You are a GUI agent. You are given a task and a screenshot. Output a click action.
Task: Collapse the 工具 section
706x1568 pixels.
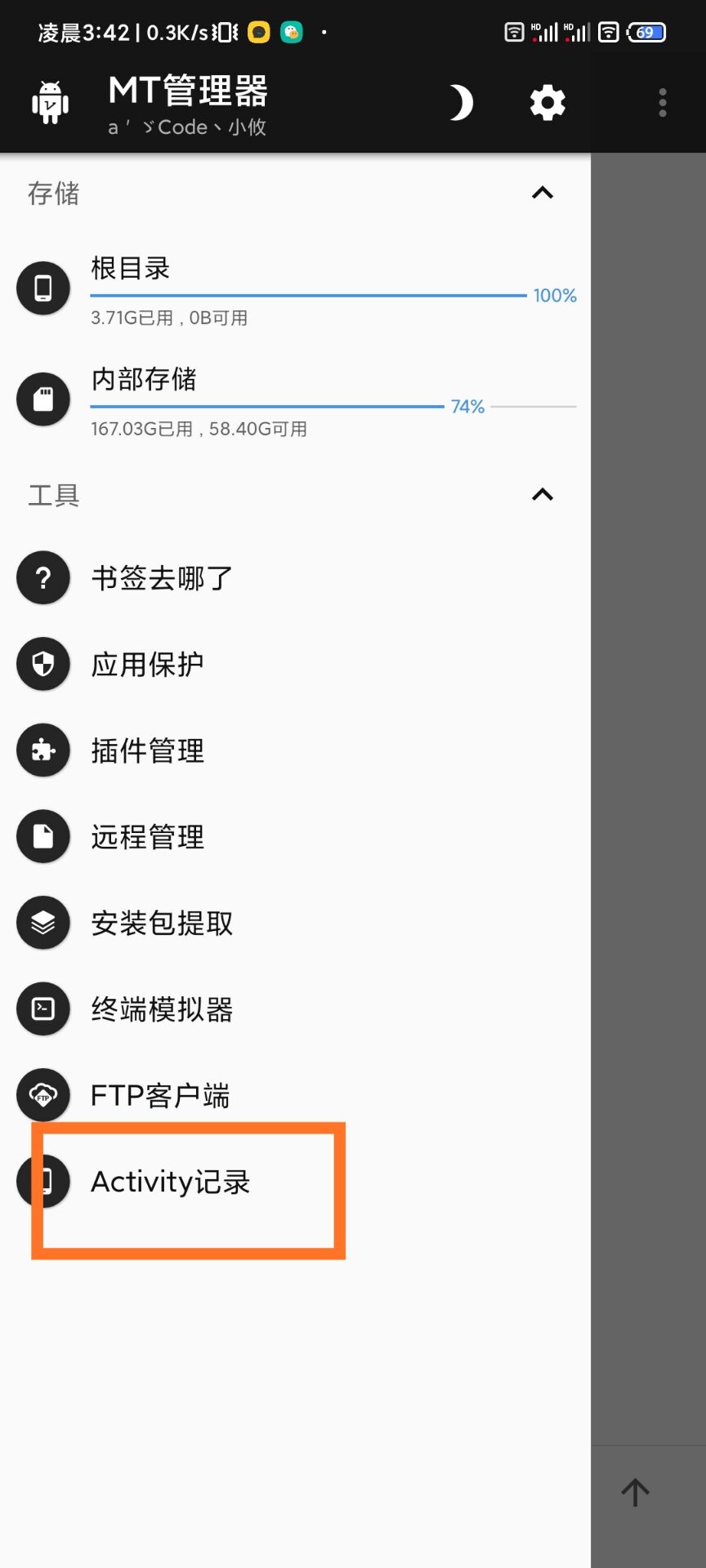(x=542, y=495)
